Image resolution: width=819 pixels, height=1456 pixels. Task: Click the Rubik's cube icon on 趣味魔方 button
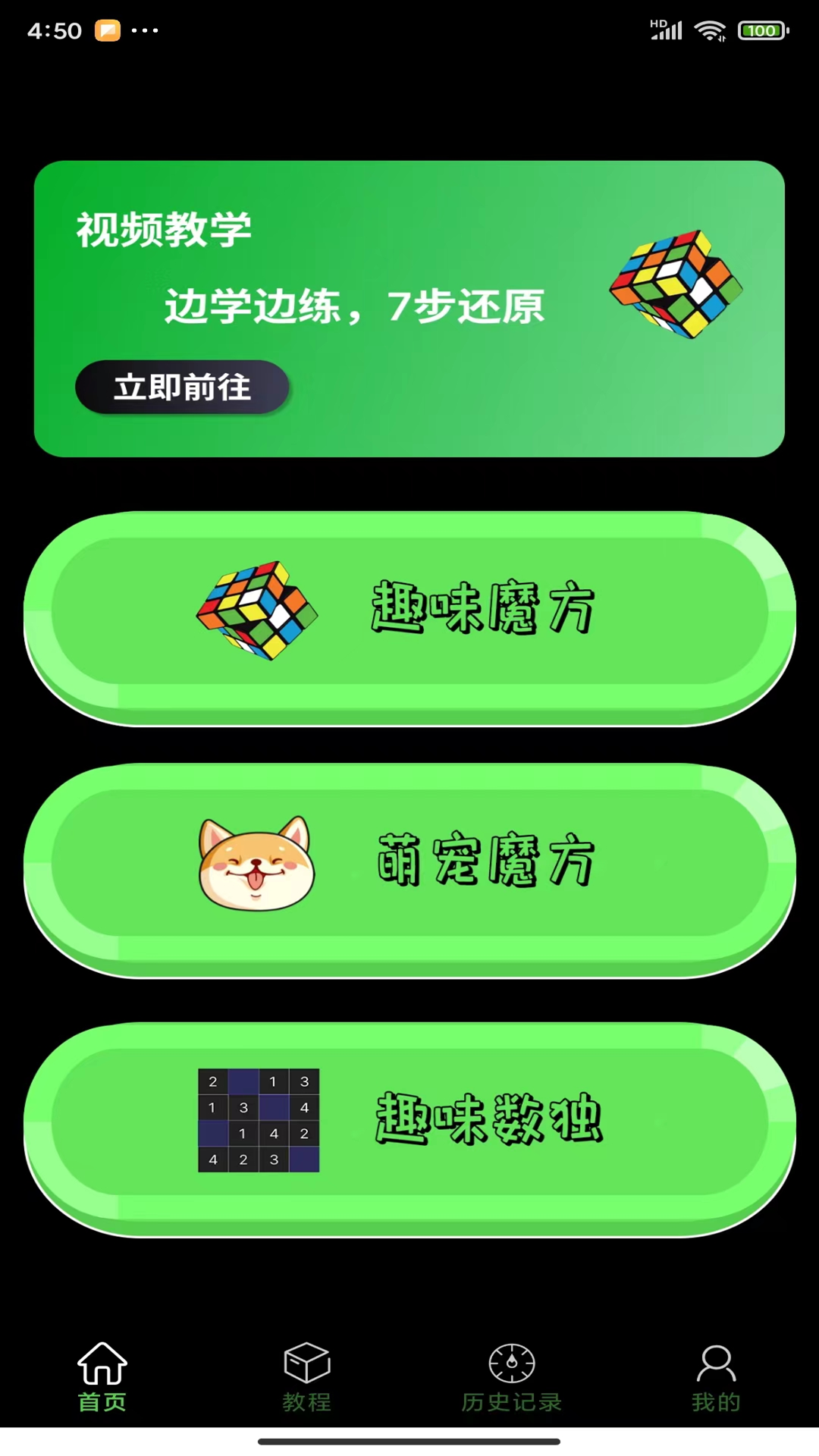click(x=256, y=610)
